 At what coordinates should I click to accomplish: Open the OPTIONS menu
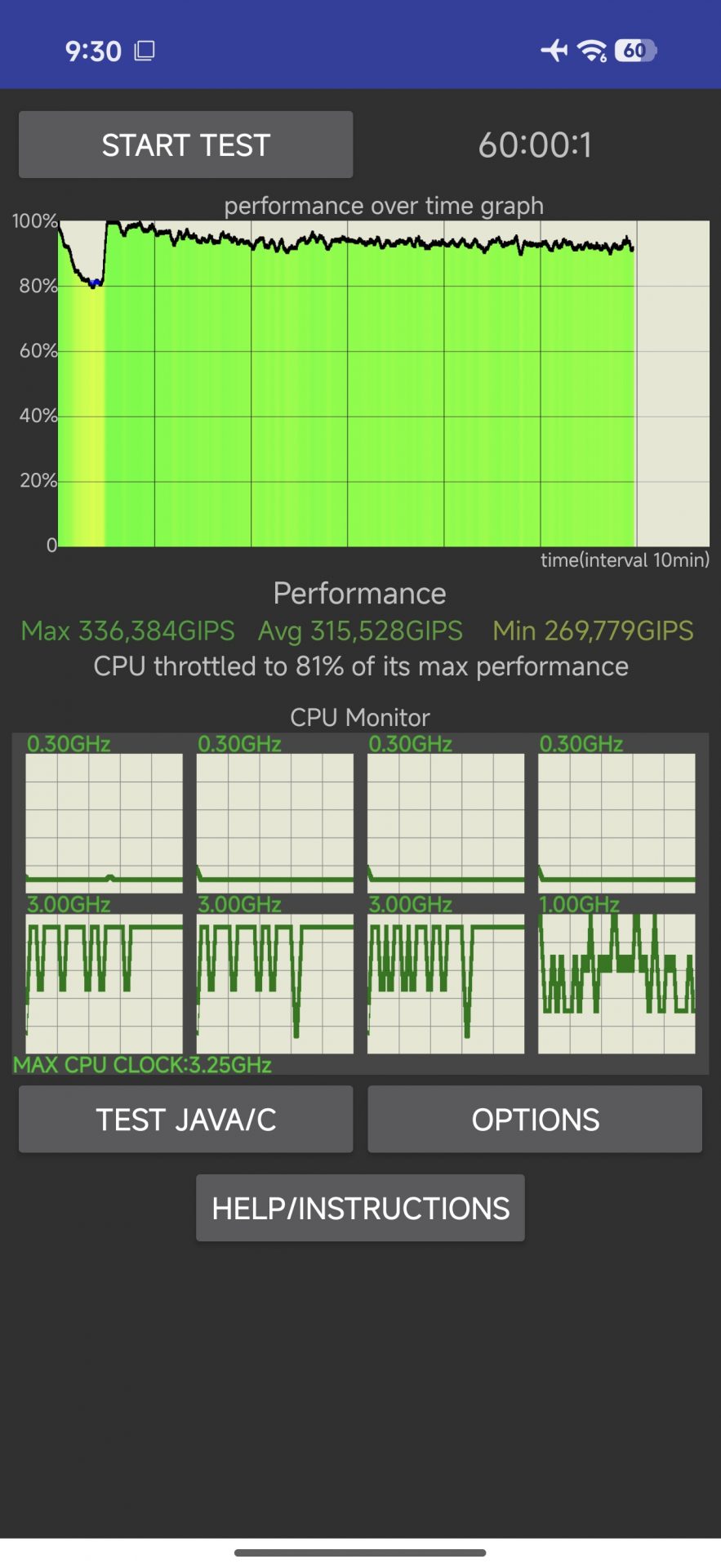(x=535, y=1119)
